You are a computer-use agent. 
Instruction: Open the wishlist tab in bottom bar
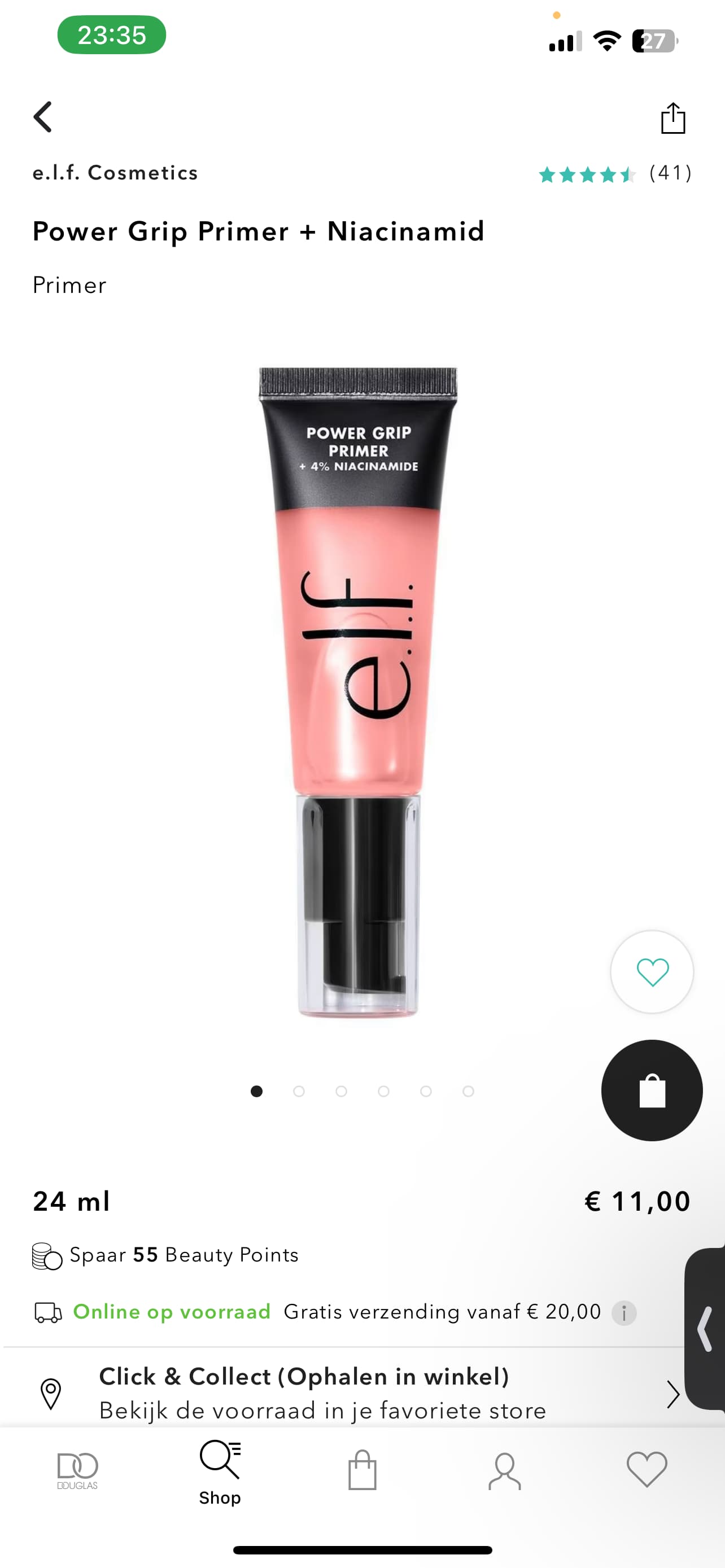tap(647, 1469)
